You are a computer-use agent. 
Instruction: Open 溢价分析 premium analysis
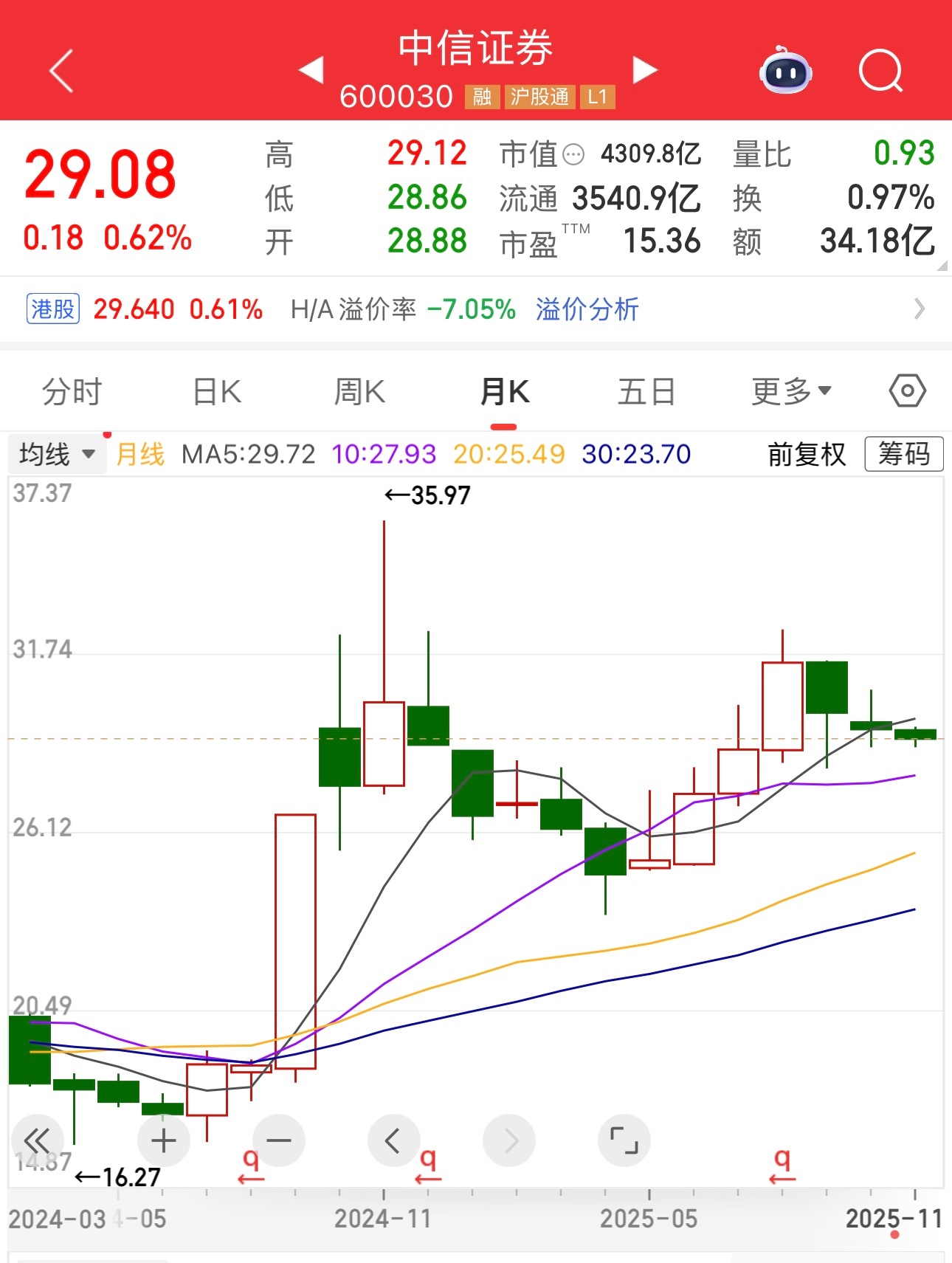(585, 309)
